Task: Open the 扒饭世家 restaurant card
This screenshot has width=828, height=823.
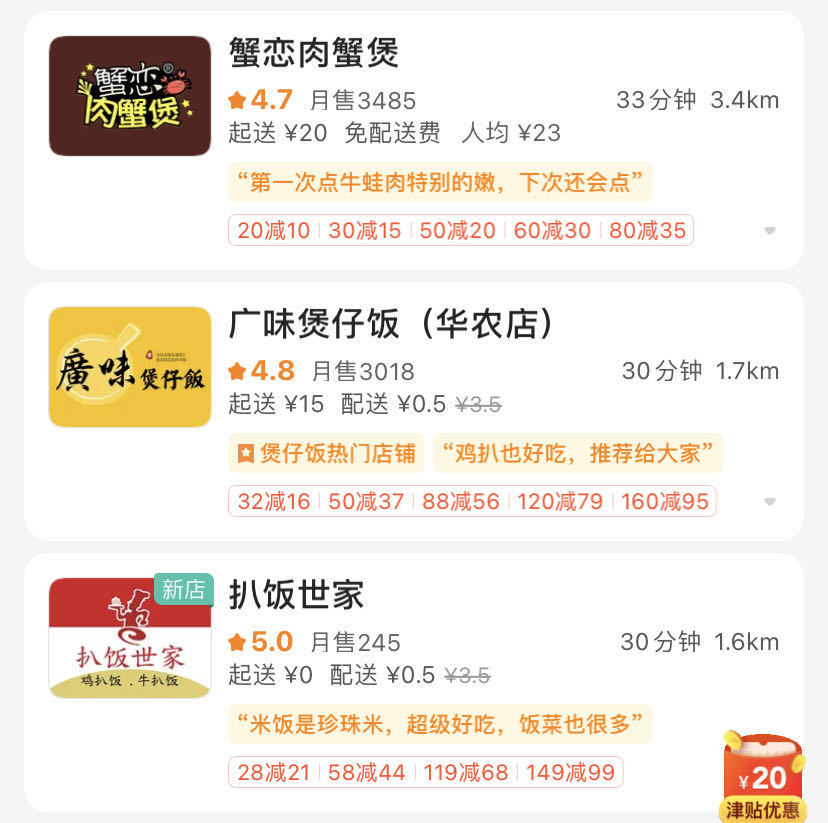Action: tap(296, 595)
